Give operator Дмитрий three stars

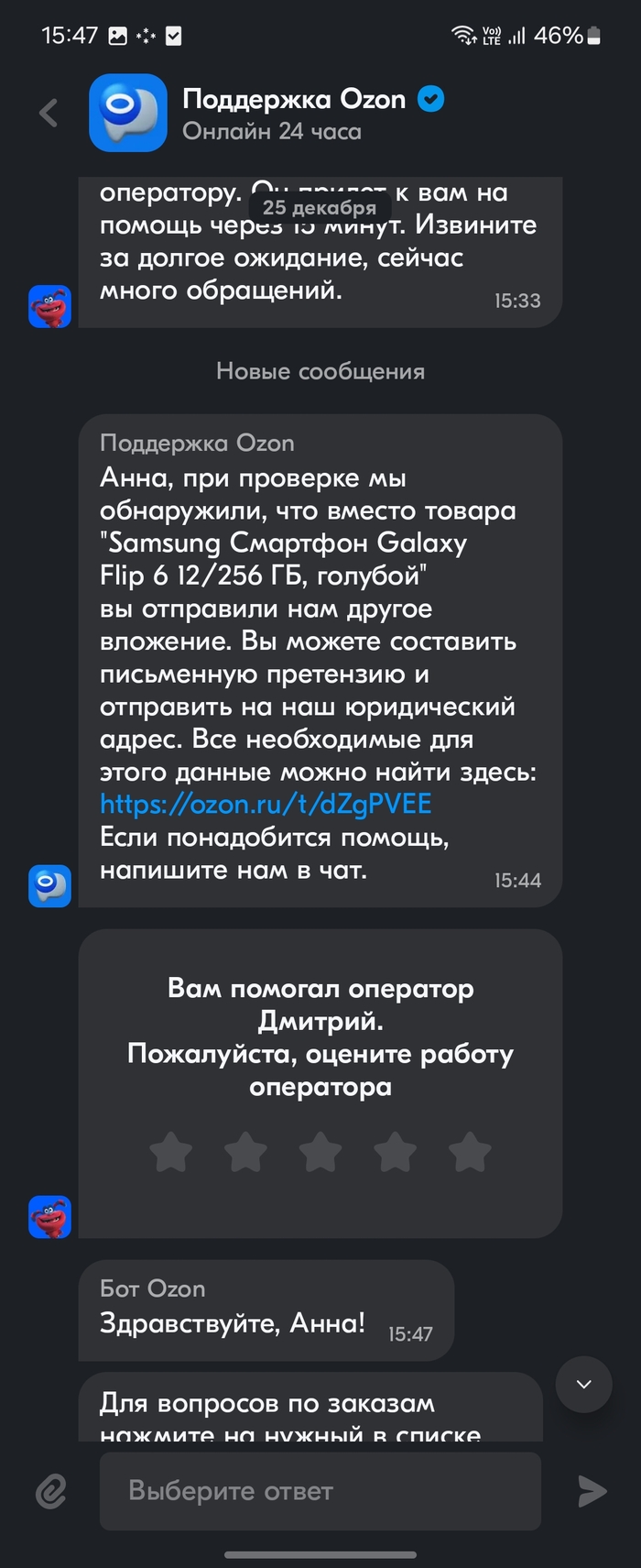320,1151
